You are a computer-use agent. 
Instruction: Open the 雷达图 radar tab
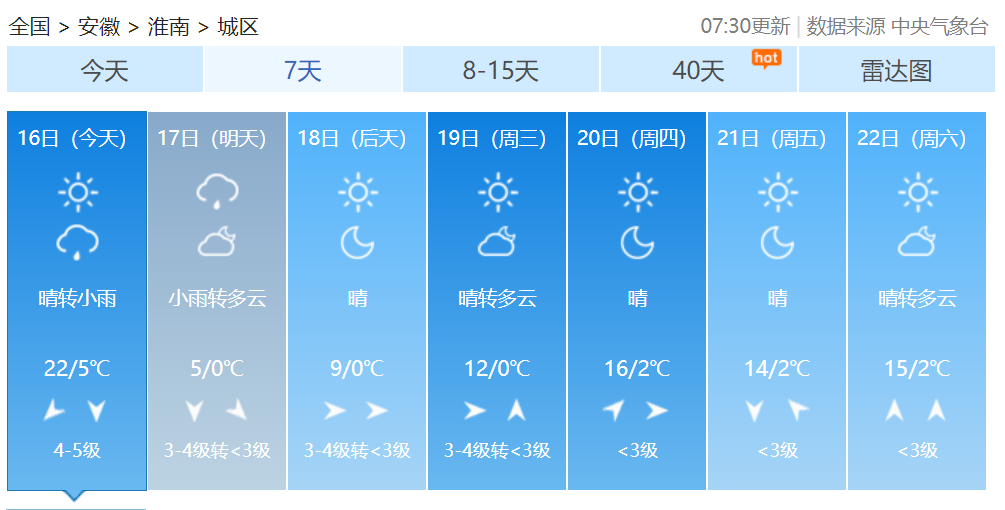pyautogui.click(x=896, y=70)
